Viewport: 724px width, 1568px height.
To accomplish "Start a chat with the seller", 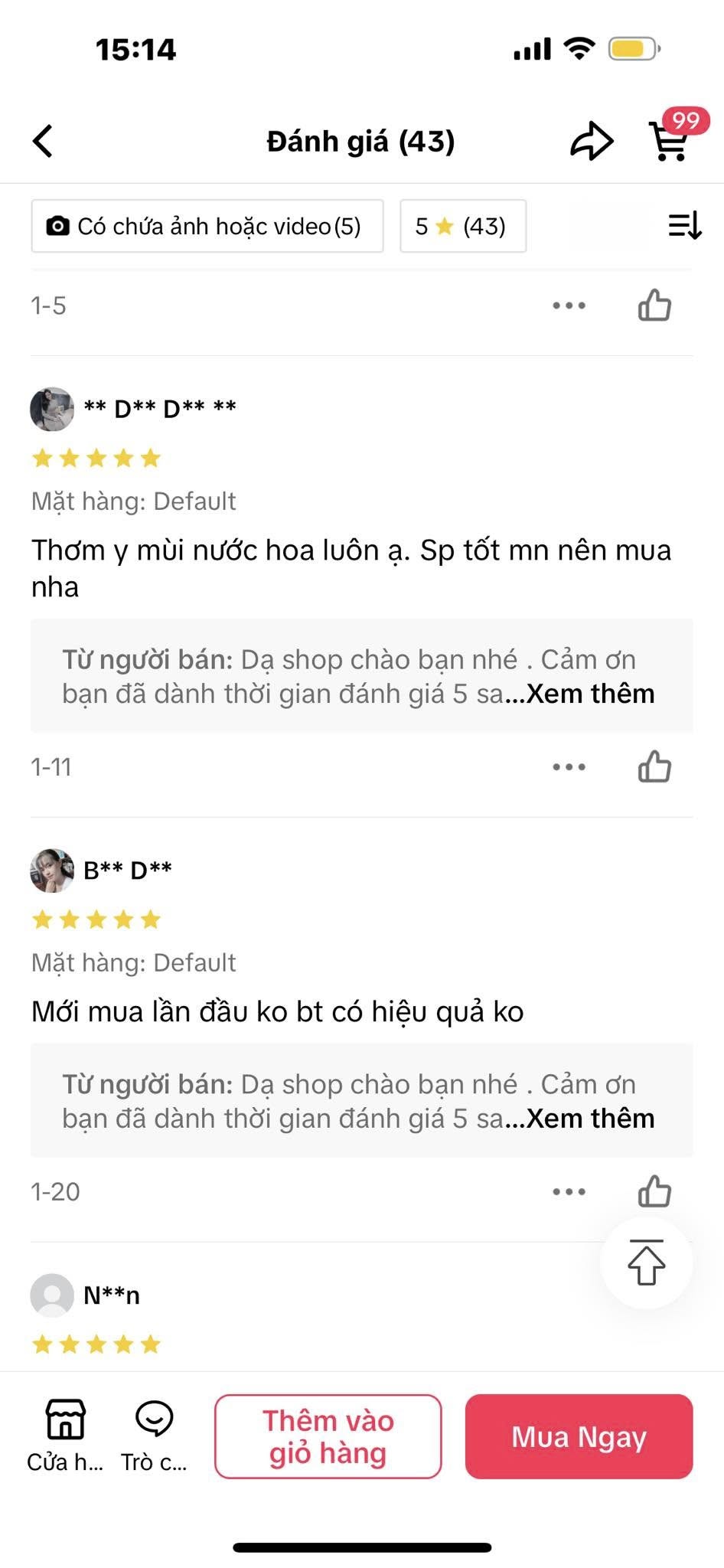I will (154, 1436).
